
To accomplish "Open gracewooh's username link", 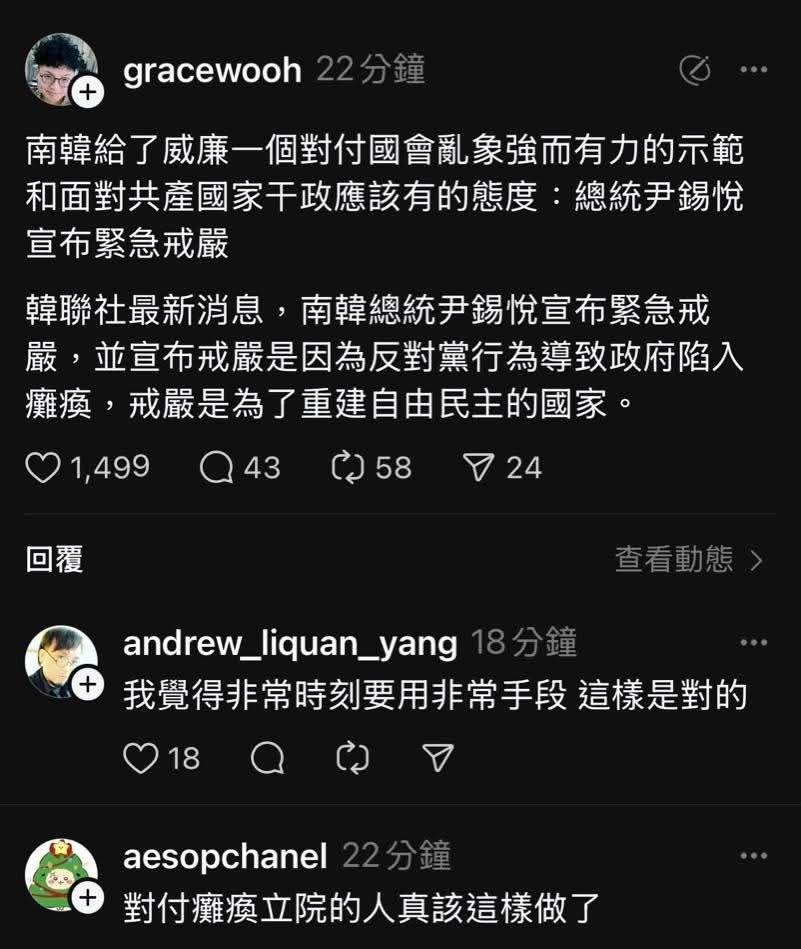I will click(x=212, y=71).
